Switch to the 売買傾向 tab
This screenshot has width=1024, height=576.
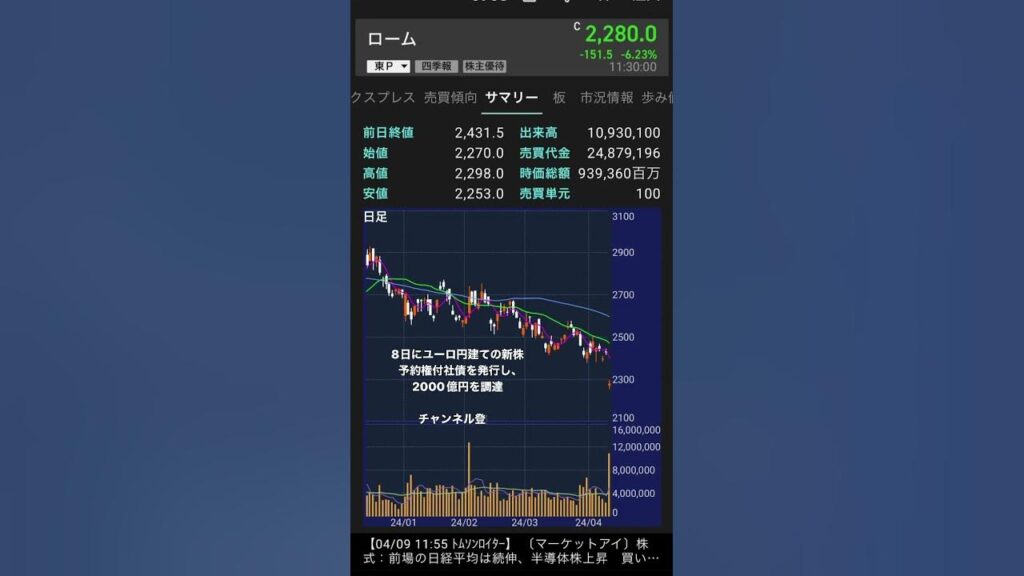click(x=450, y=97)
